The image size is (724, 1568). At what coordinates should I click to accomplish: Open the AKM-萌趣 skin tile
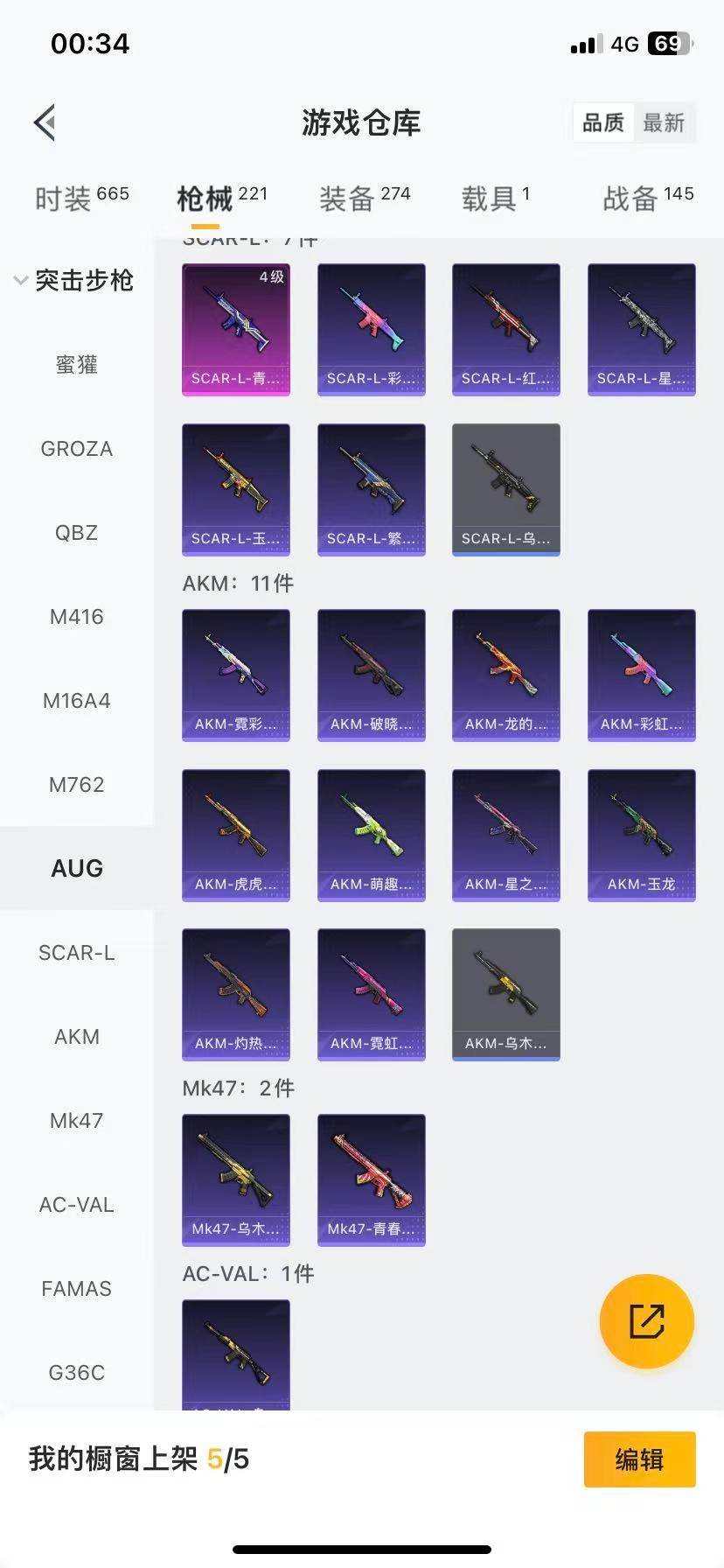tap(372, 835)
